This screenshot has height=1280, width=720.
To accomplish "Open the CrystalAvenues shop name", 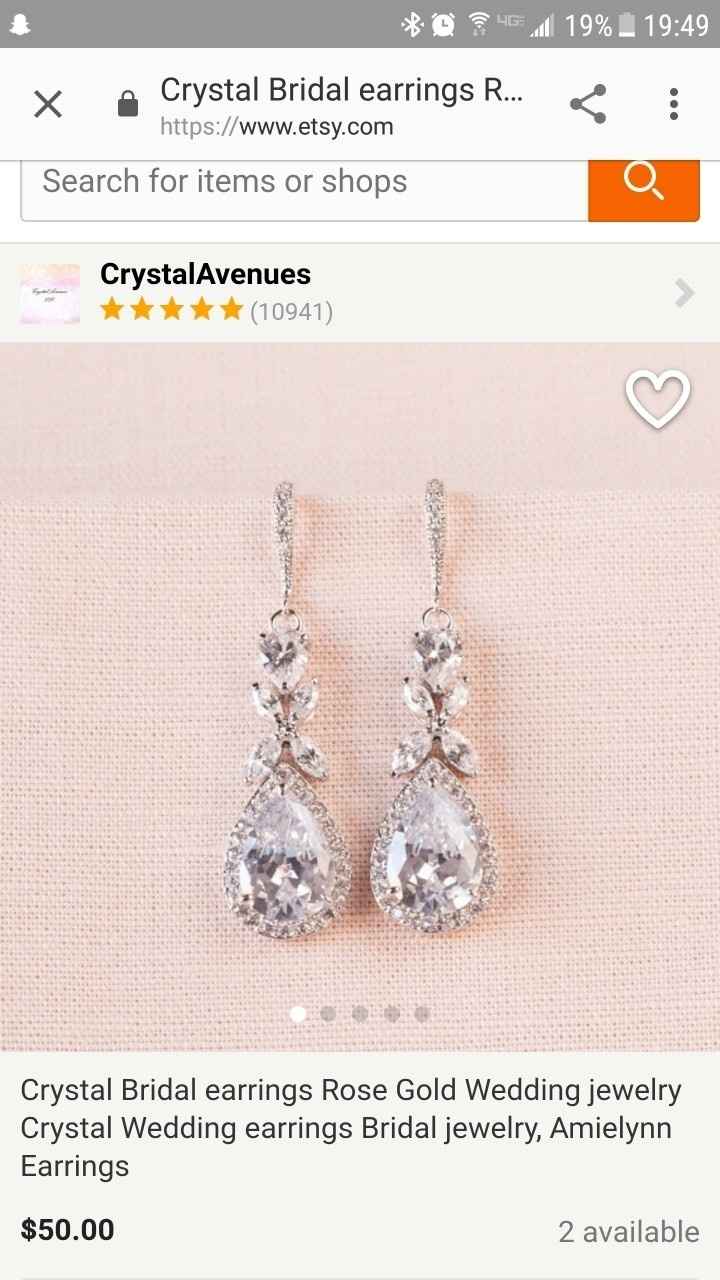I will coord(204,274).
